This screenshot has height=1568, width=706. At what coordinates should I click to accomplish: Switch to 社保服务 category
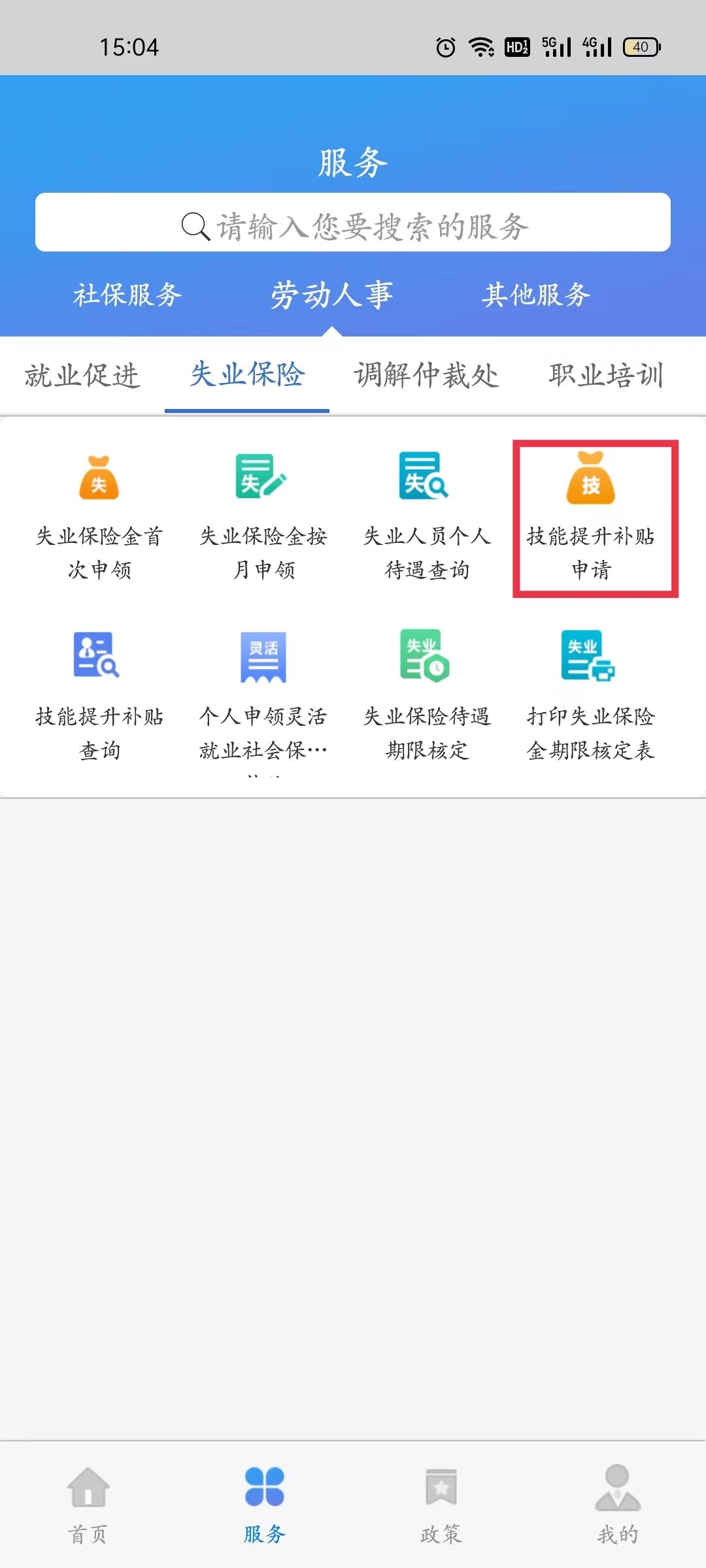(x=127, y=295)
